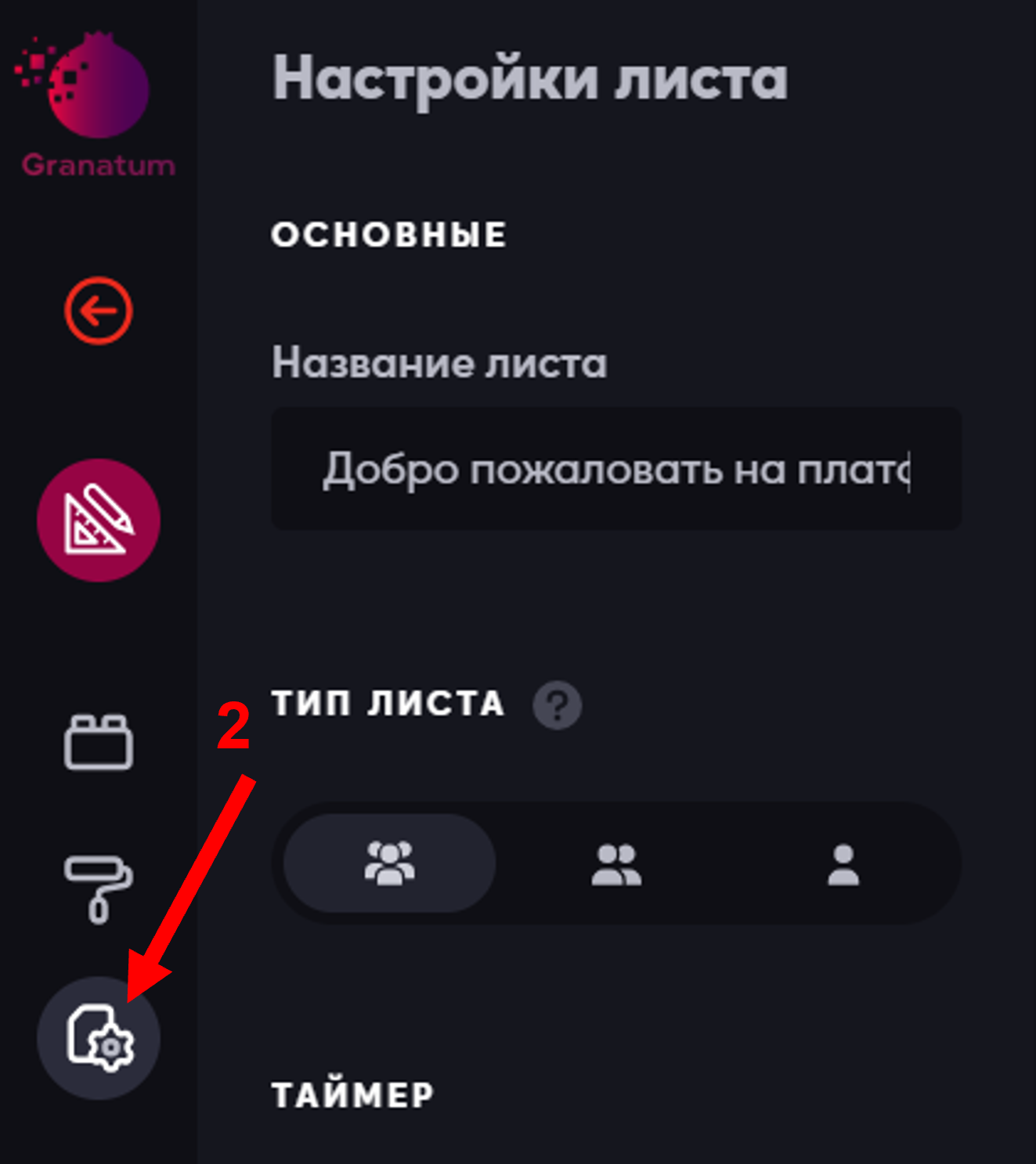Edit the sheet name field
The height and width of the screenshot is (1164, 1036).
(615, 469)
